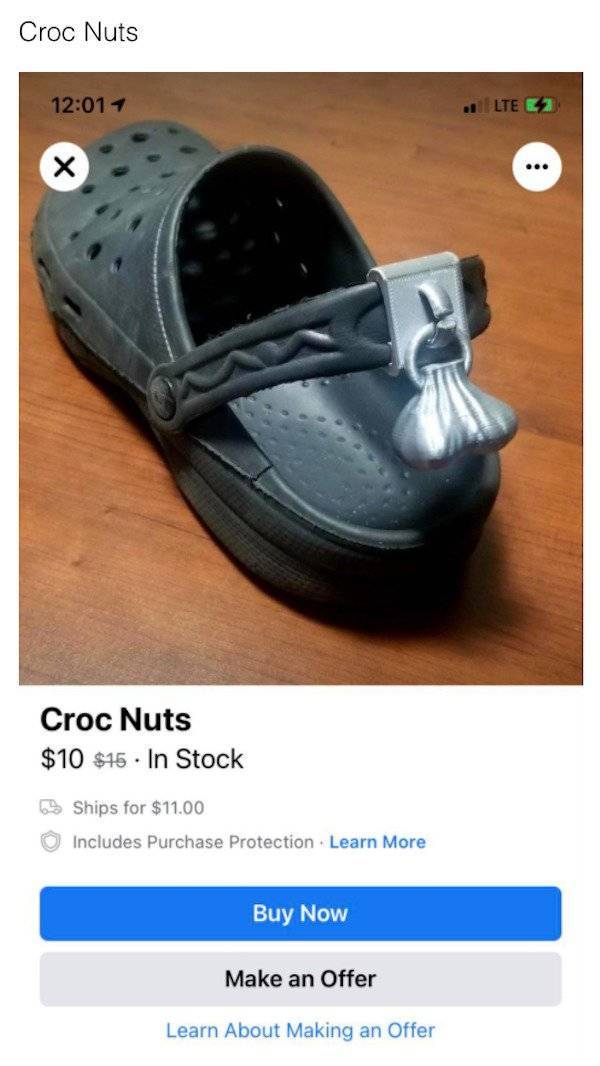Open Learn About Making an Offer
The height and width of the screenshot is (1066, 600).
tap(300, 1030)
